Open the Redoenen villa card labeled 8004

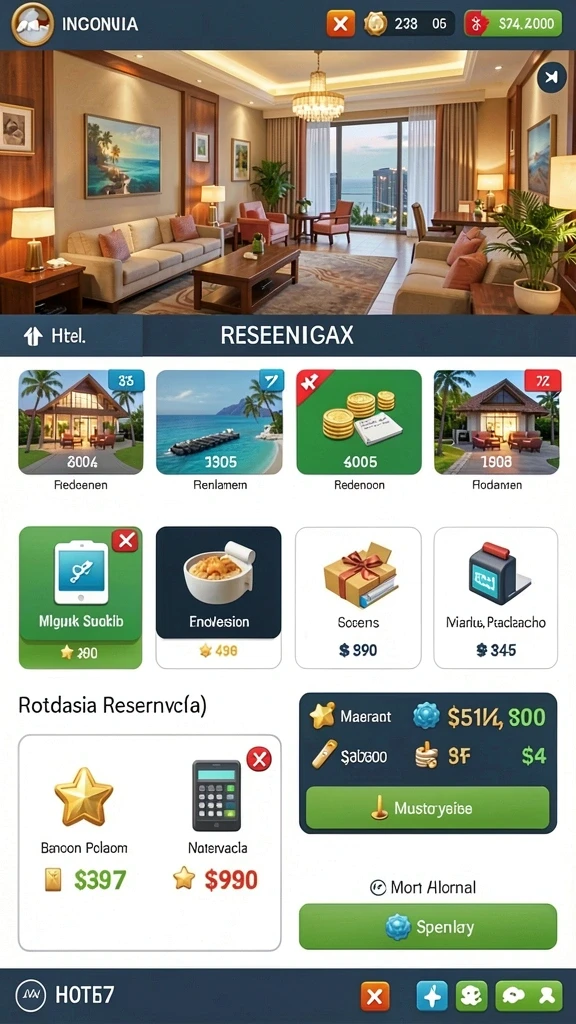click(x=81, y=422)
